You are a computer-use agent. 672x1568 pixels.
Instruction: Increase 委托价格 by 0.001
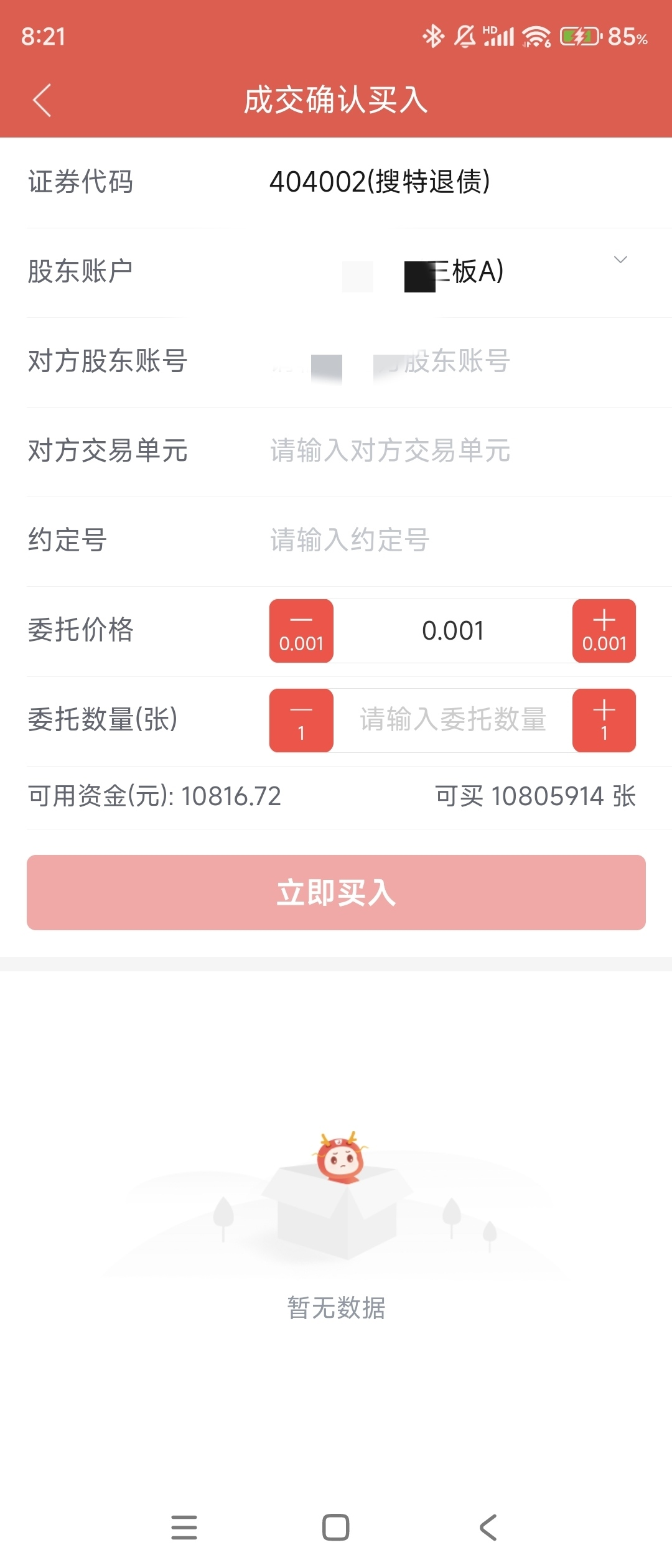click(604, 631)
